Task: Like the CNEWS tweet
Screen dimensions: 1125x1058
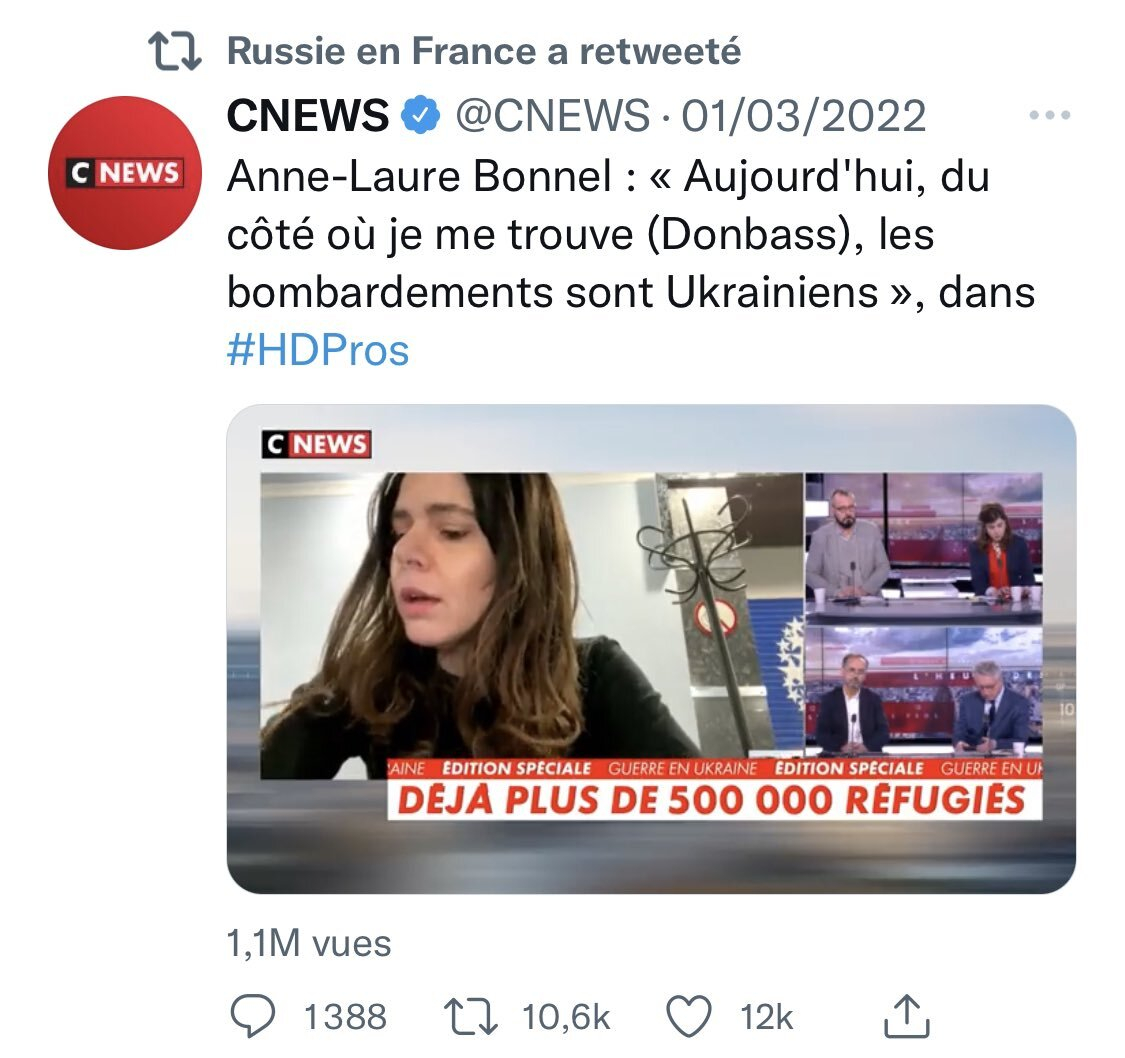Action: 686,1017
